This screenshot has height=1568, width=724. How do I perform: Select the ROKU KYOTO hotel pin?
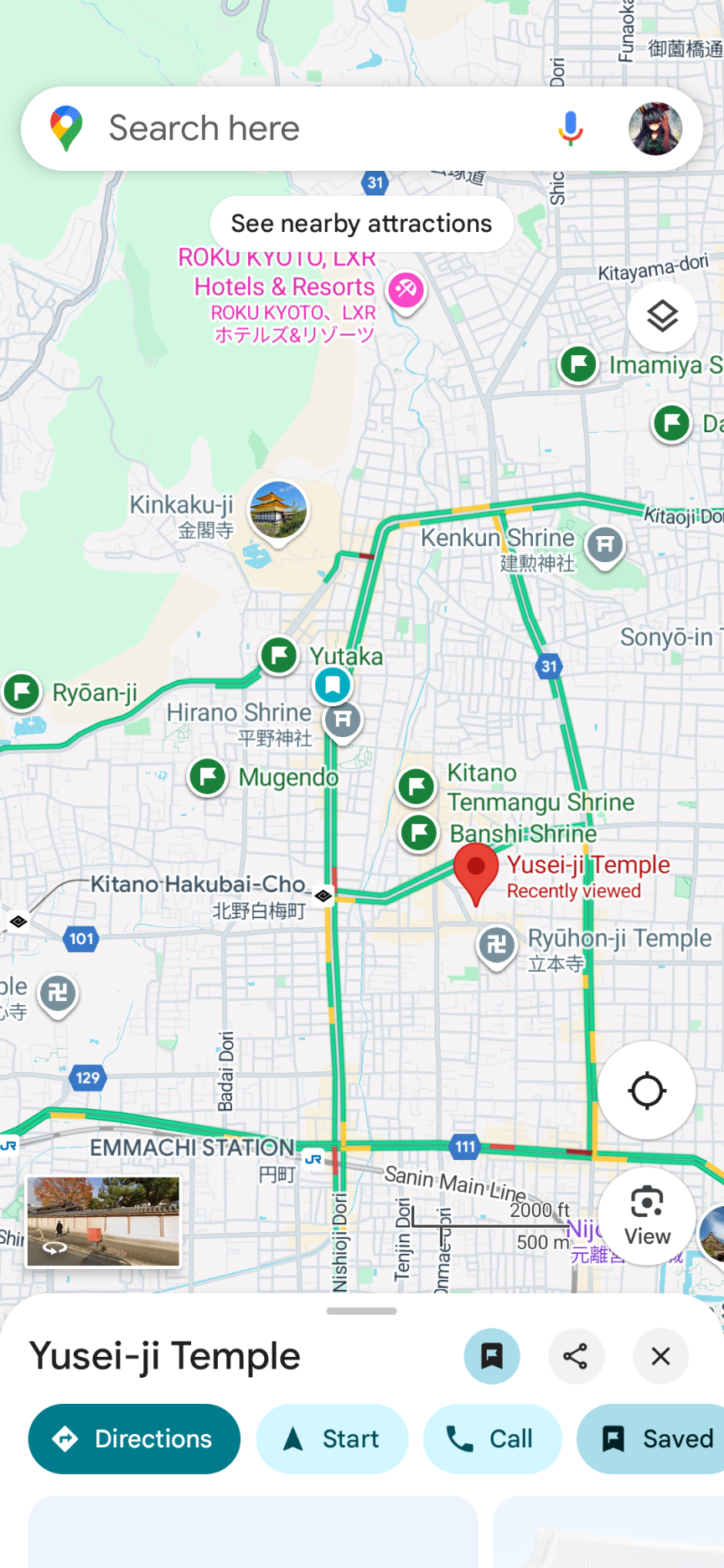[x=406, y=291]
